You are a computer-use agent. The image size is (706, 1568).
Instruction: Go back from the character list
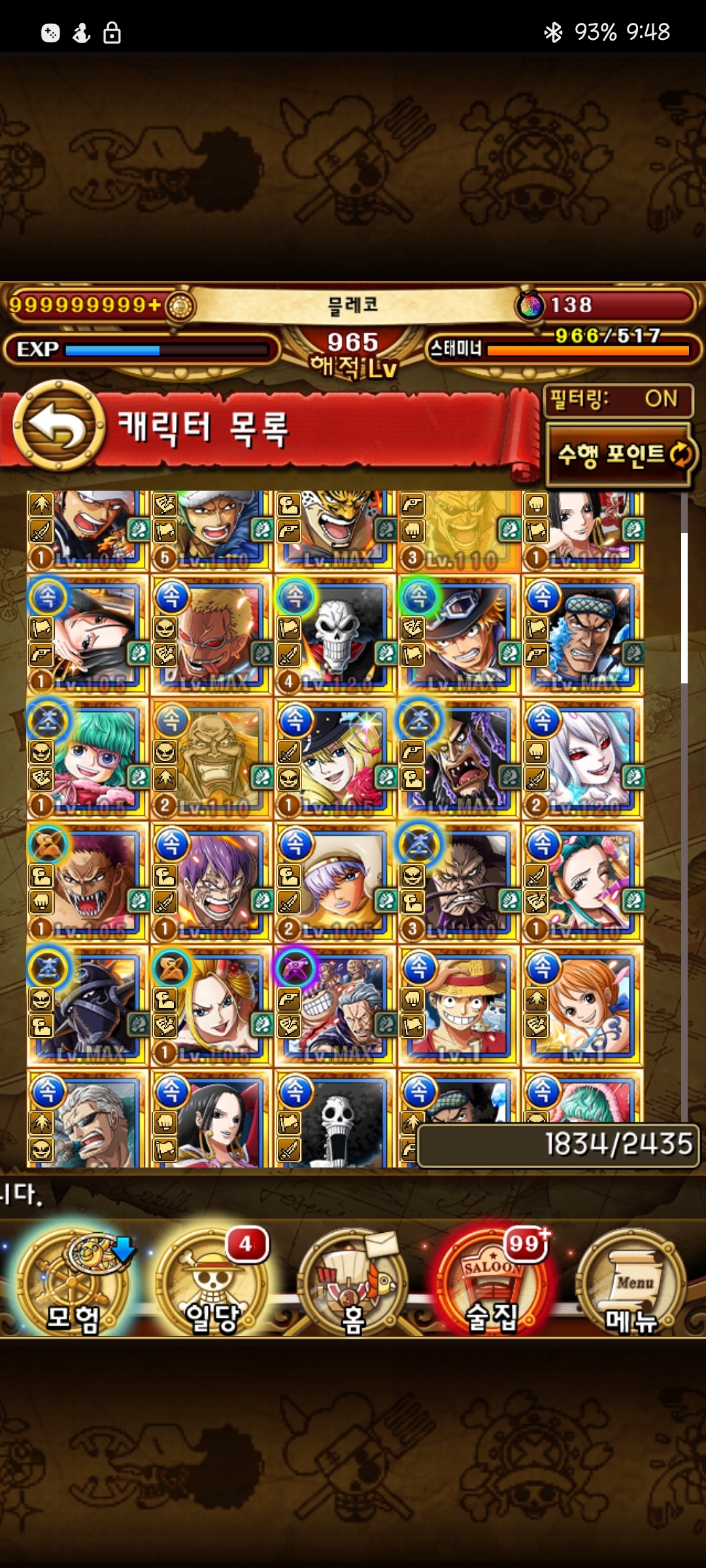(x=59, y=426)
